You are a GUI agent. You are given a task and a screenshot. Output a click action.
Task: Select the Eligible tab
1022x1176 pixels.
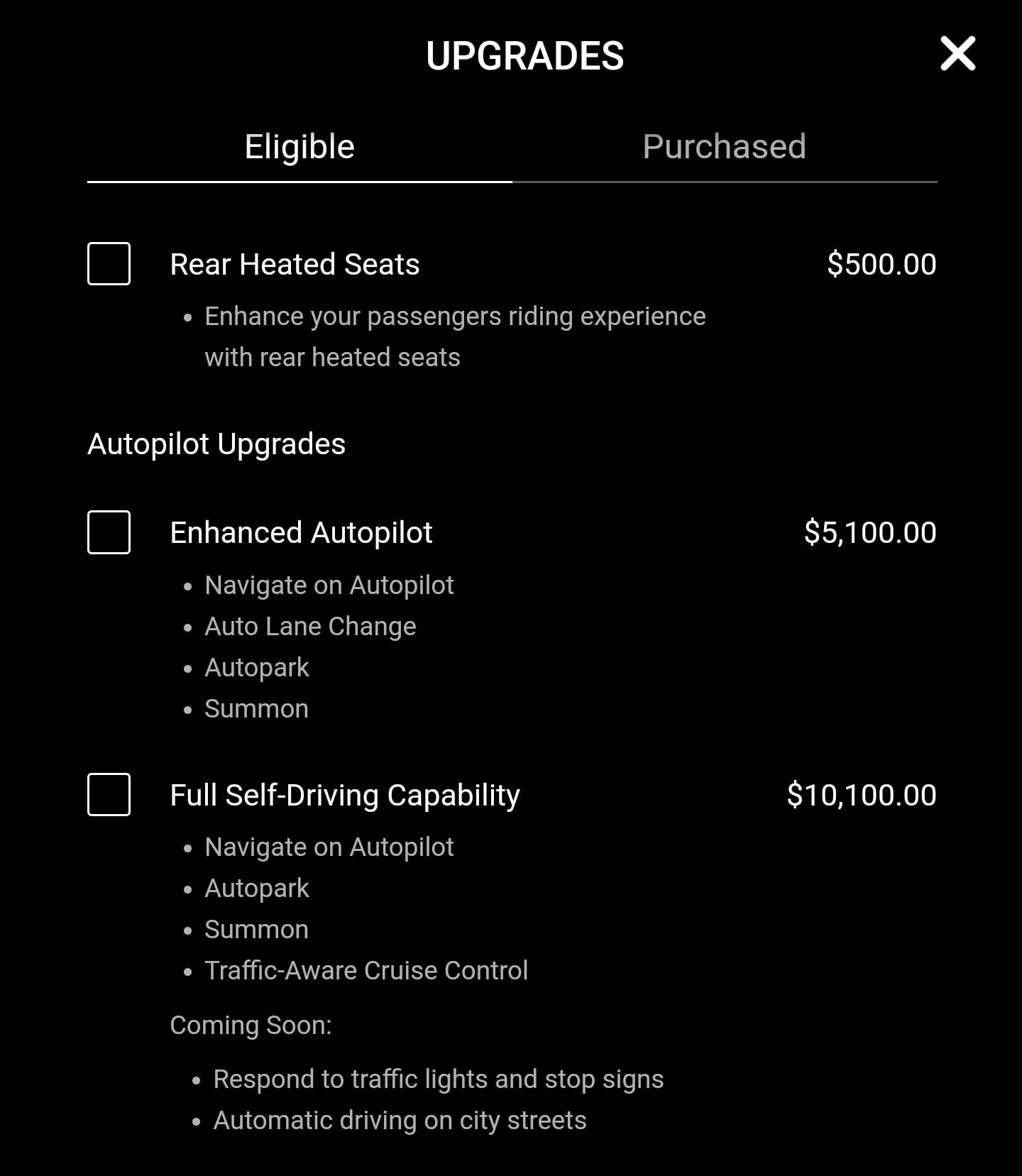click(299, 146)
